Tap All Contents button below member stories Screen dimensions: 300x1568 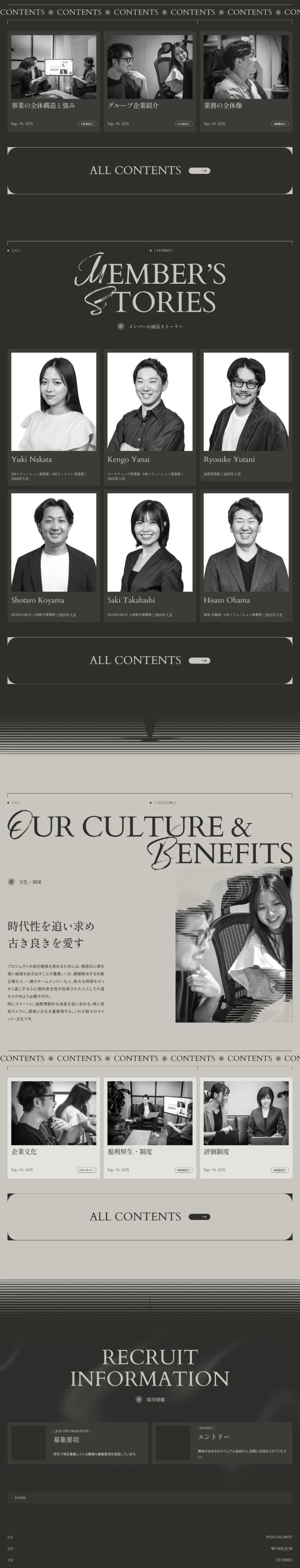click(150, 660)
